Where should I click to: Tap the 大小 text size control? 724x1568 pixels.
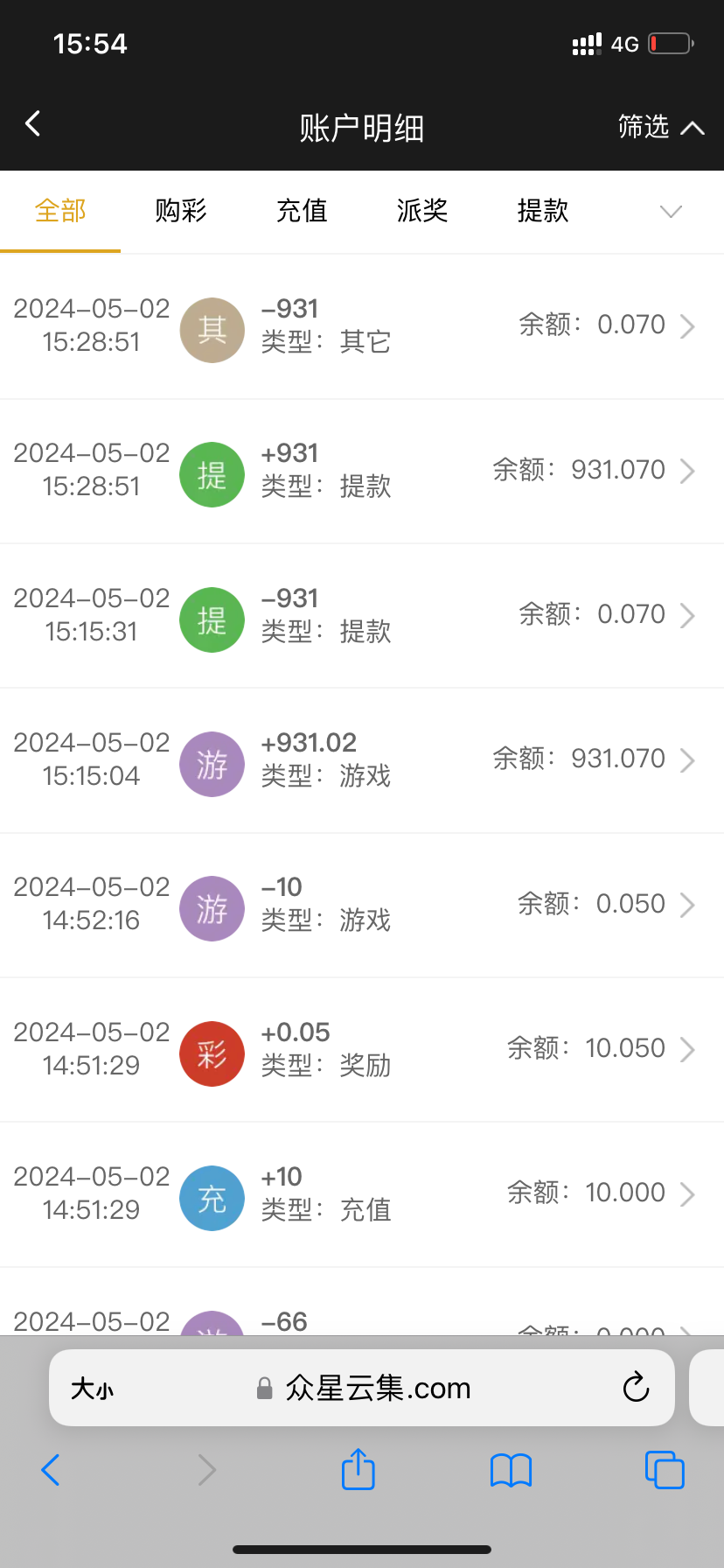click(92, 1388)
